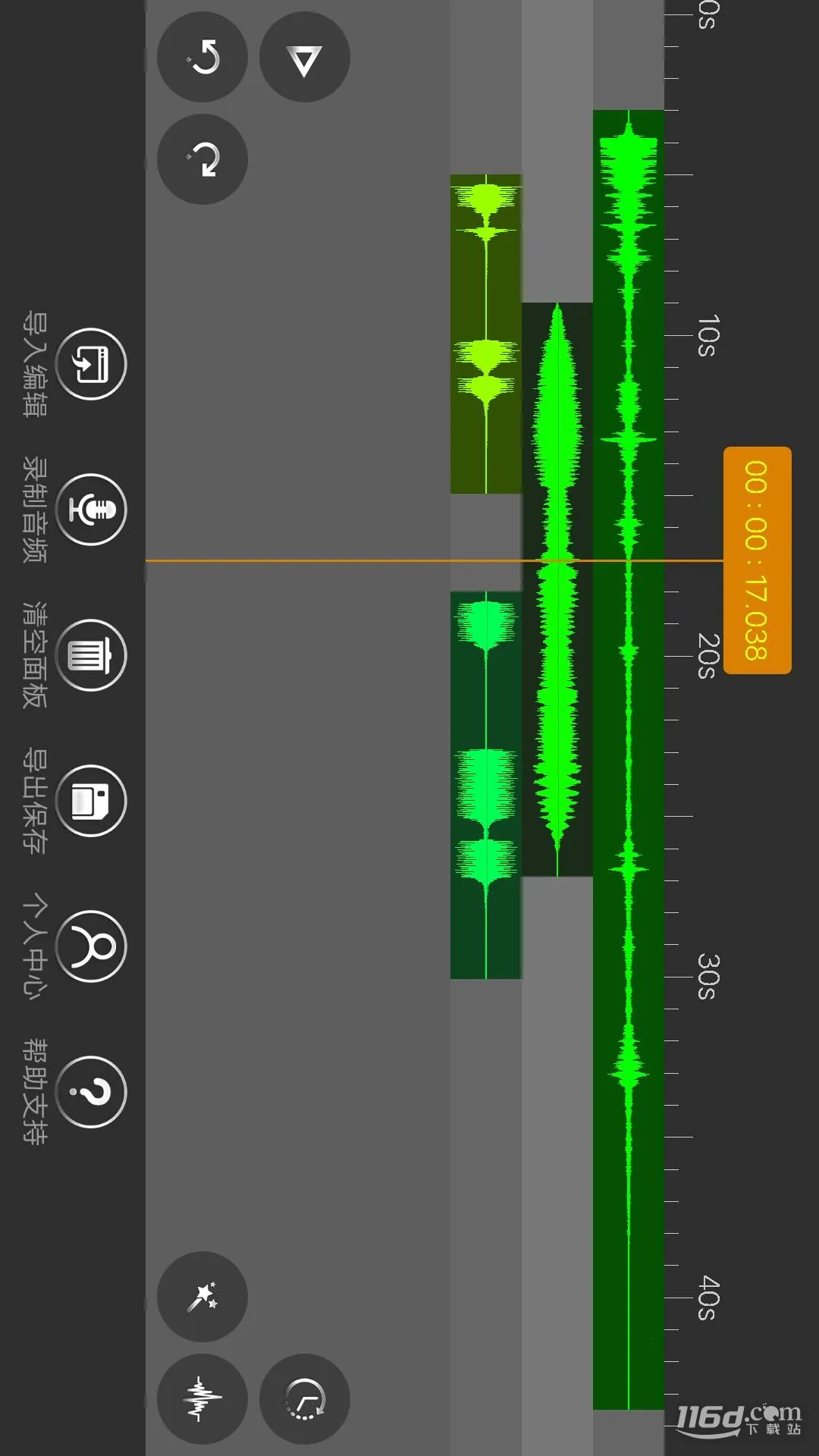Tap the undo arrow button
This screenshot has height=1456, width=819.
202,58
